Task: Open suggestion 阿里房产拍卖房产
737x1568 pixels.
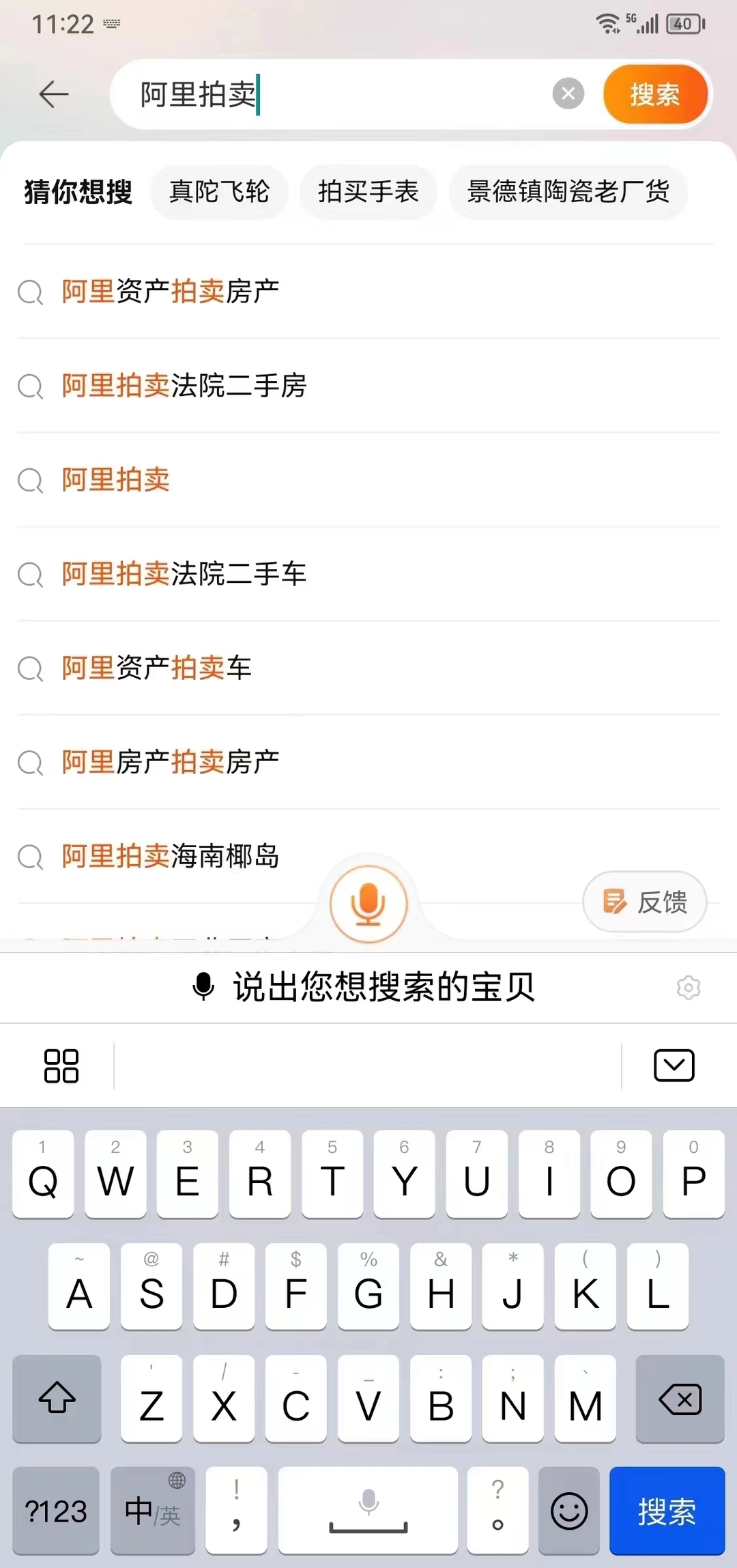Action: (x=369, y=762)
